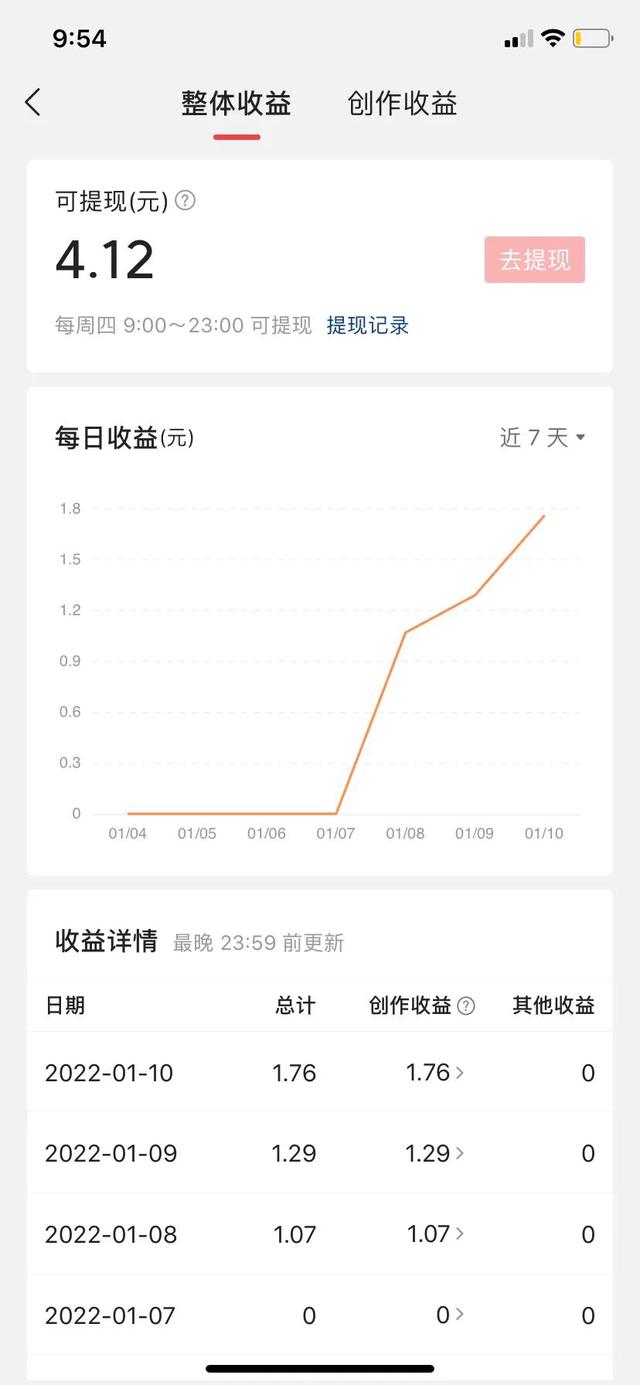Viewport: 640px width, 1385px height.
Task: Open 创作收益 details for 2022-01-09
Action: click(435, 1153)
